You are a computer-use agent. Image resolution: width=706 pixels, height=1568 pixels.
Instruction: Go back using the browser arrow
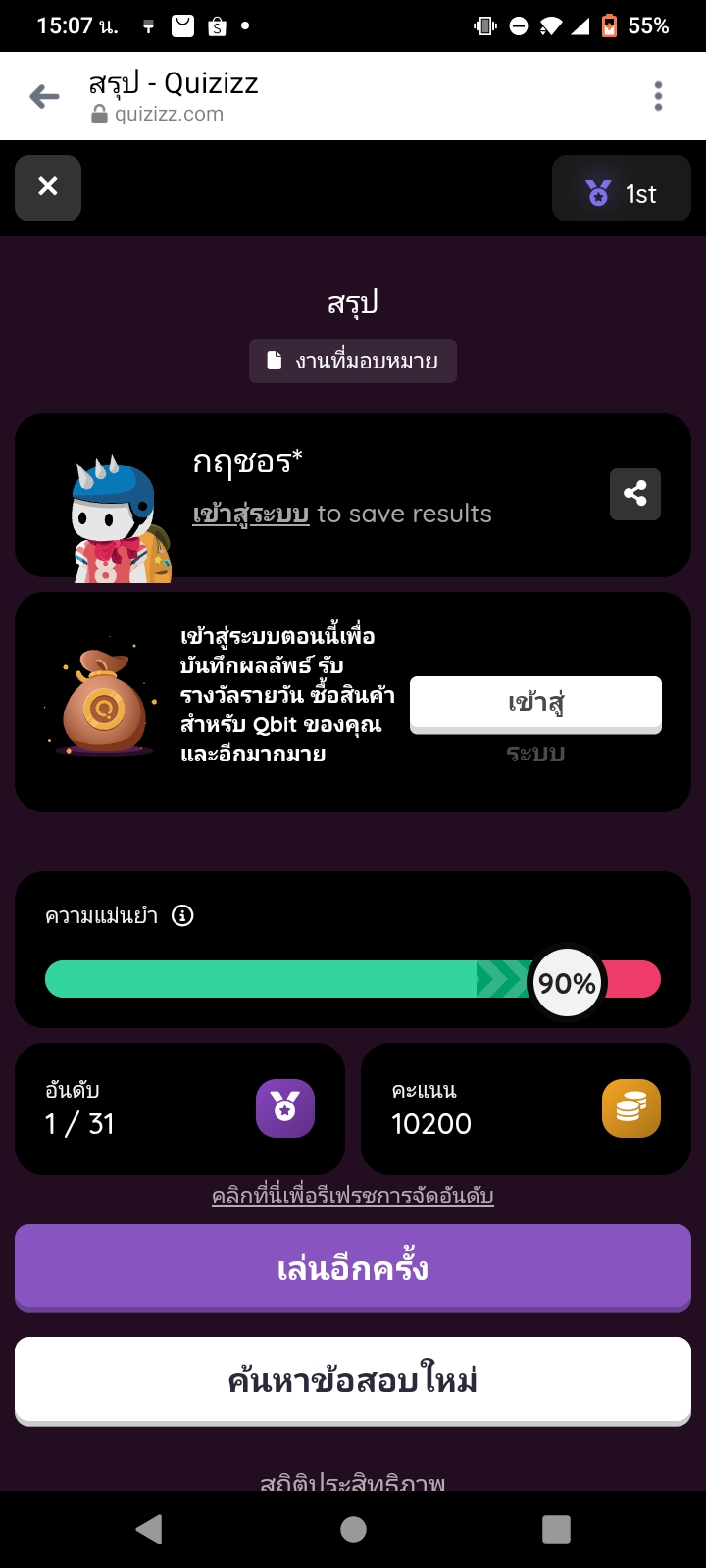44,96
